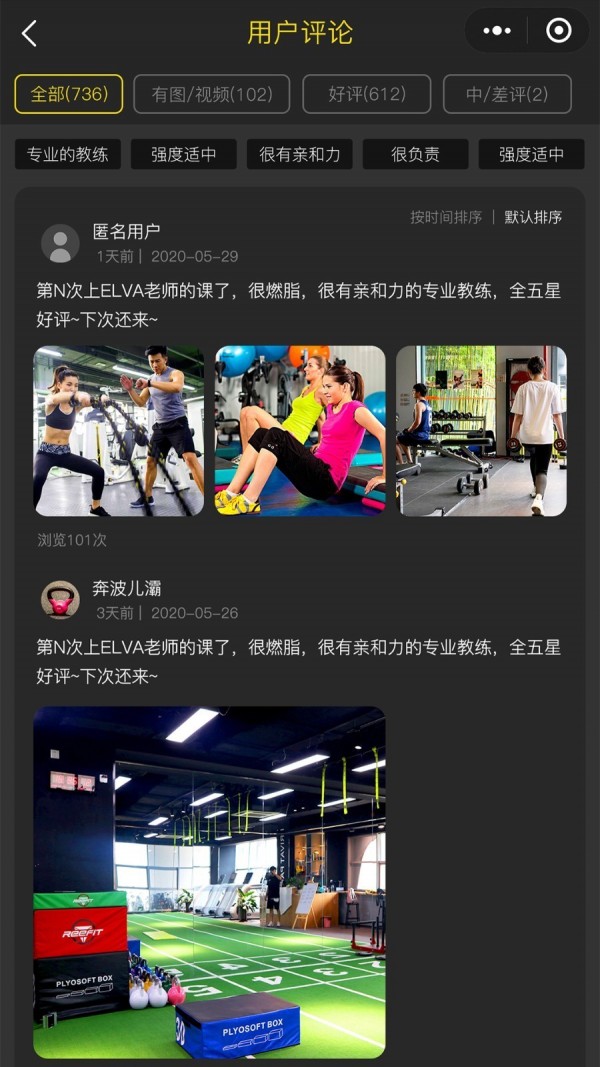Switch to the 中/差评(2) filter

click(507, 94)
